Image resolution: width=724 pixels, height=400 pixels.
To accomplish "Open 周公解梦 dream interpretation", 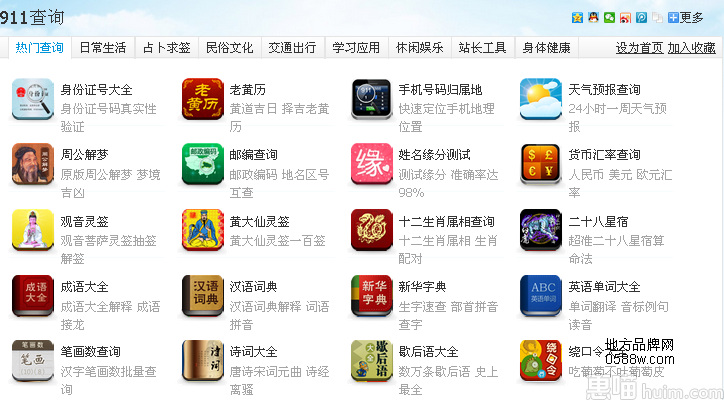I will (84, 155).
